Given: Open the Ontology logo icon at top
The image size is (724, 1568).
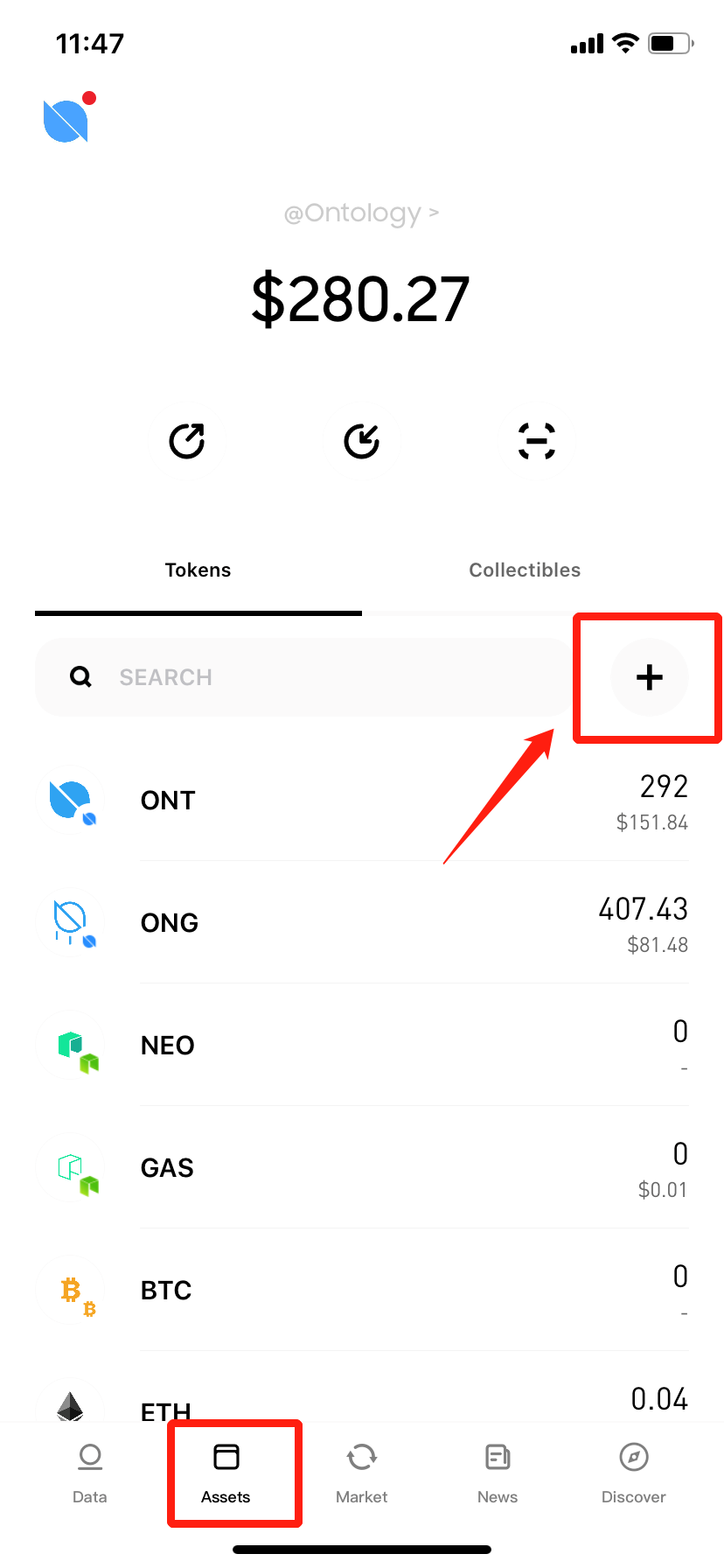Looking at the screenshot, I should [x=66, y=120].
